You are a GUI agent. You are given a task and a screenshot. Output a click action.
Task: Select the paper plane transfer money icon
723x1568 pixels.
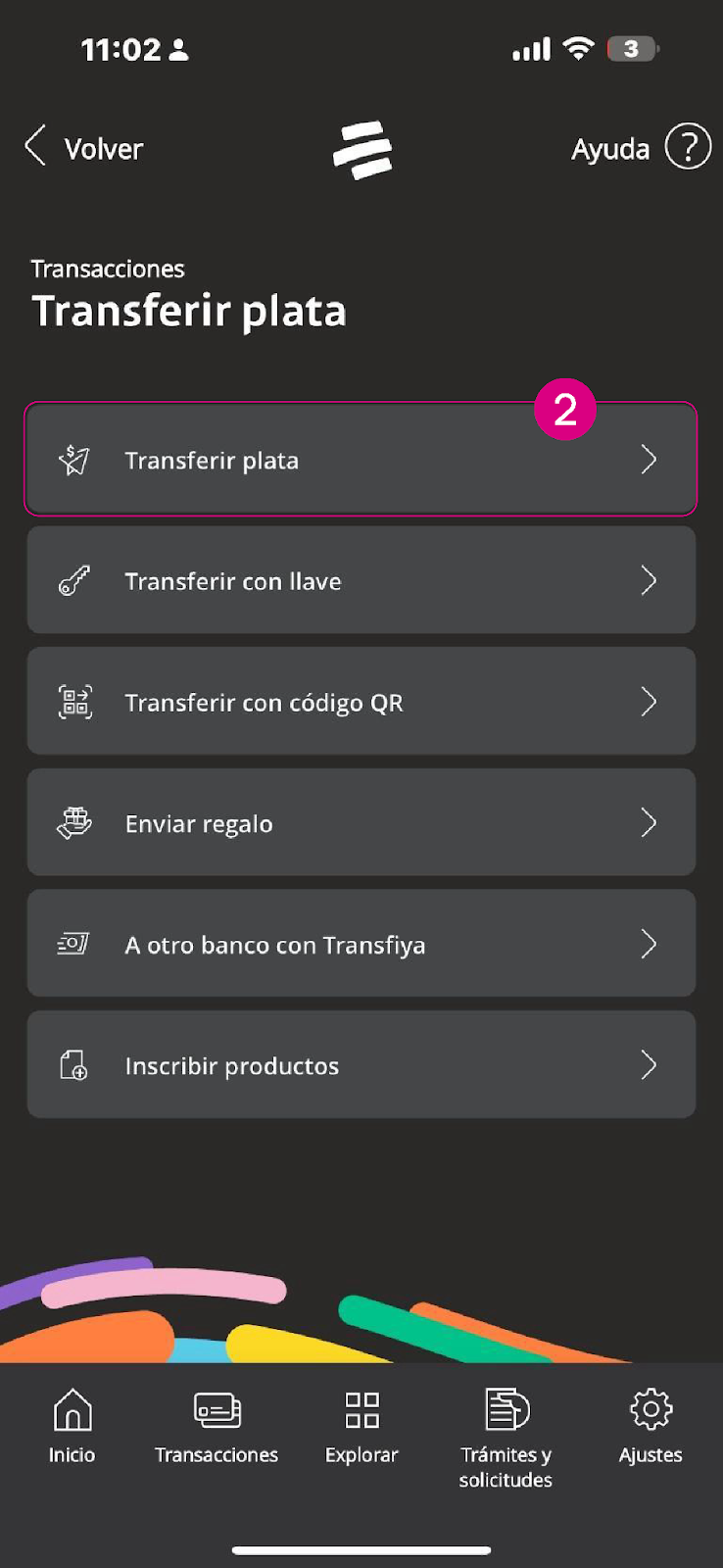[72, 459]
